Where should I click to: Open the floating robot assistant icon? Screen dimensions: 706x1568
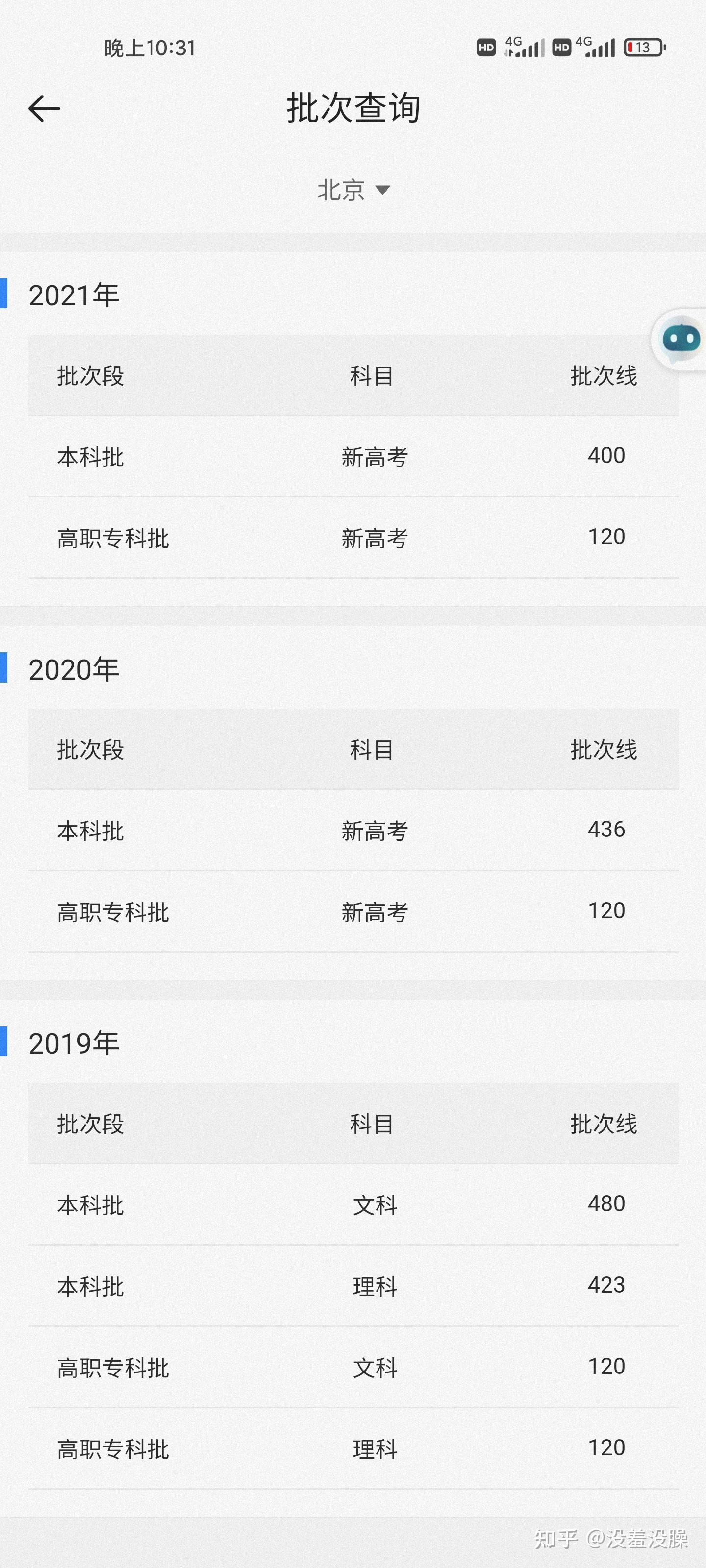pyautogui.click(x=681, y=339)
